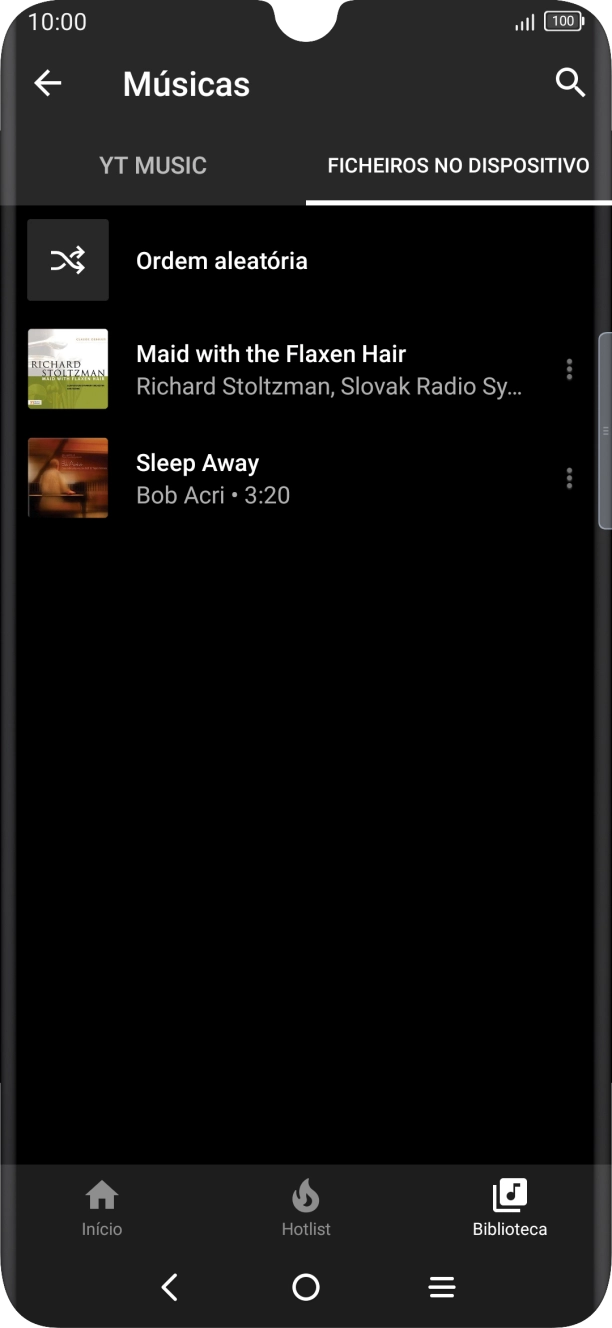
Task: Open recent apps from navigation bar
Action: 442,1287
